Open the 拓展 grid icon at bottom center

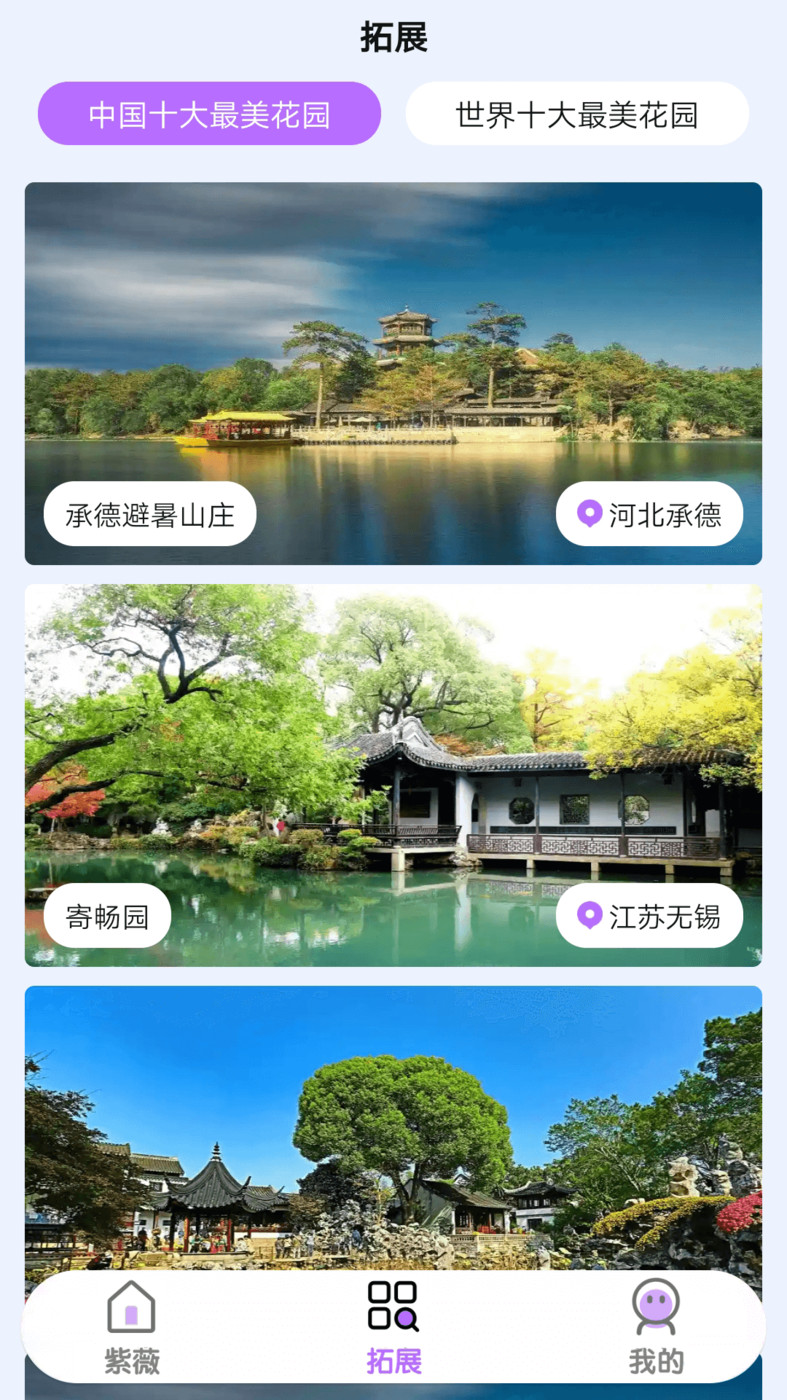394,1307
